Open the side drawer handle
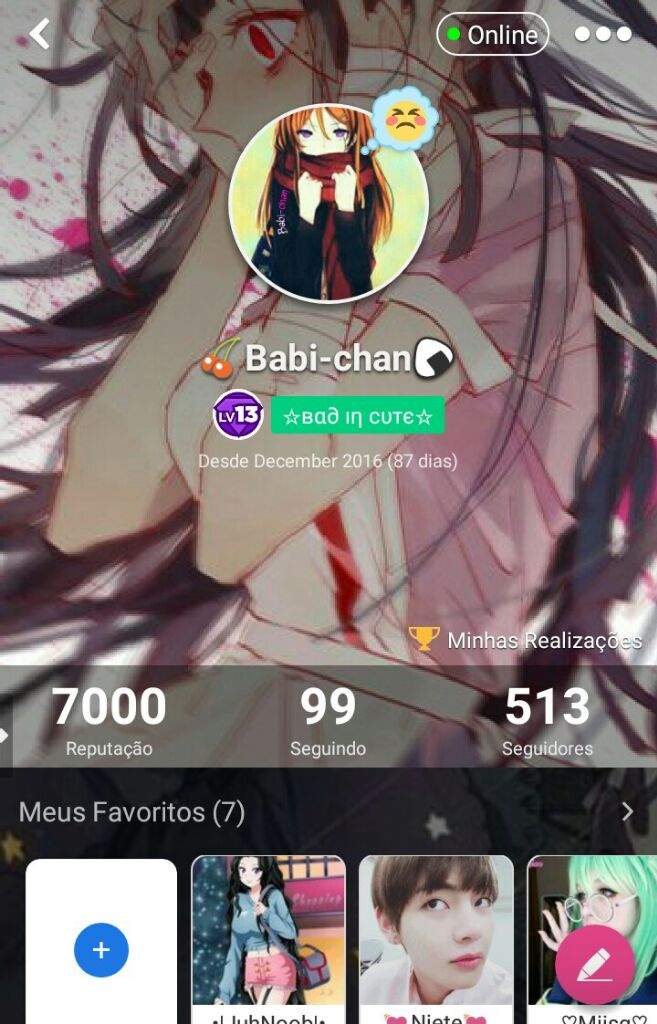This screenshot has height=1024, width=657. pyautogui.click(x=5, y=736)
